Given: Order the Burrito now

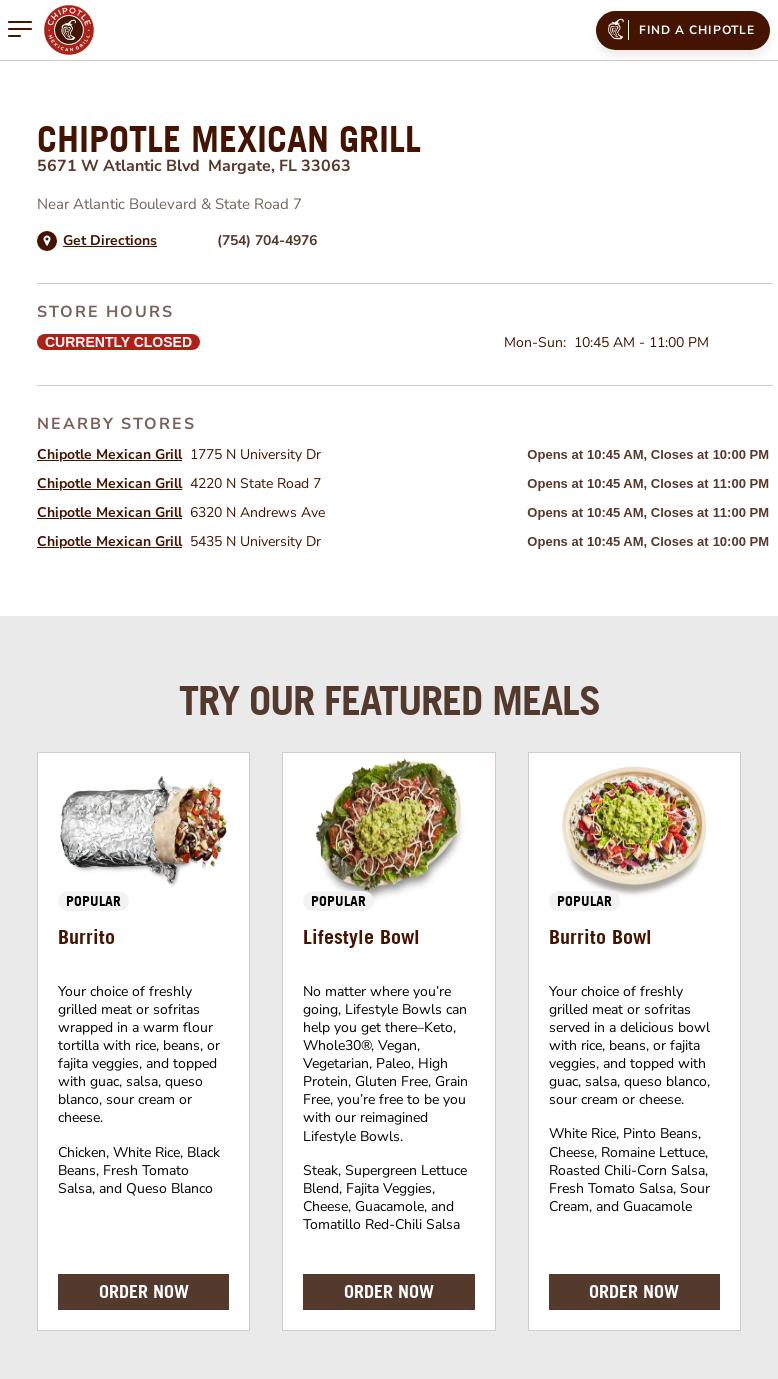Looking at the screenshot, I should click(x=143, y=1292).
